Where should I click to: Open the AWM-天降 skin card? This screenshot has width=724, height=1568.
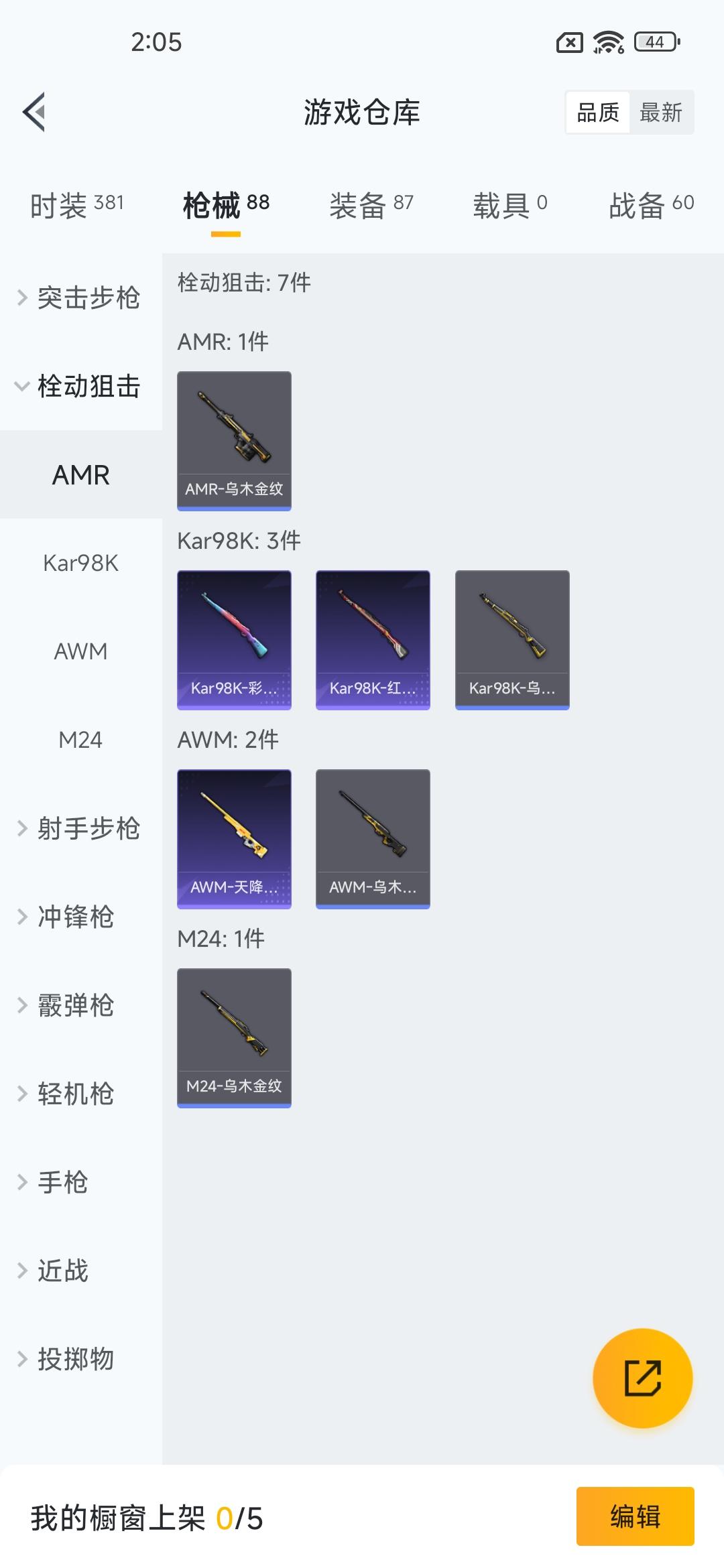233,838
